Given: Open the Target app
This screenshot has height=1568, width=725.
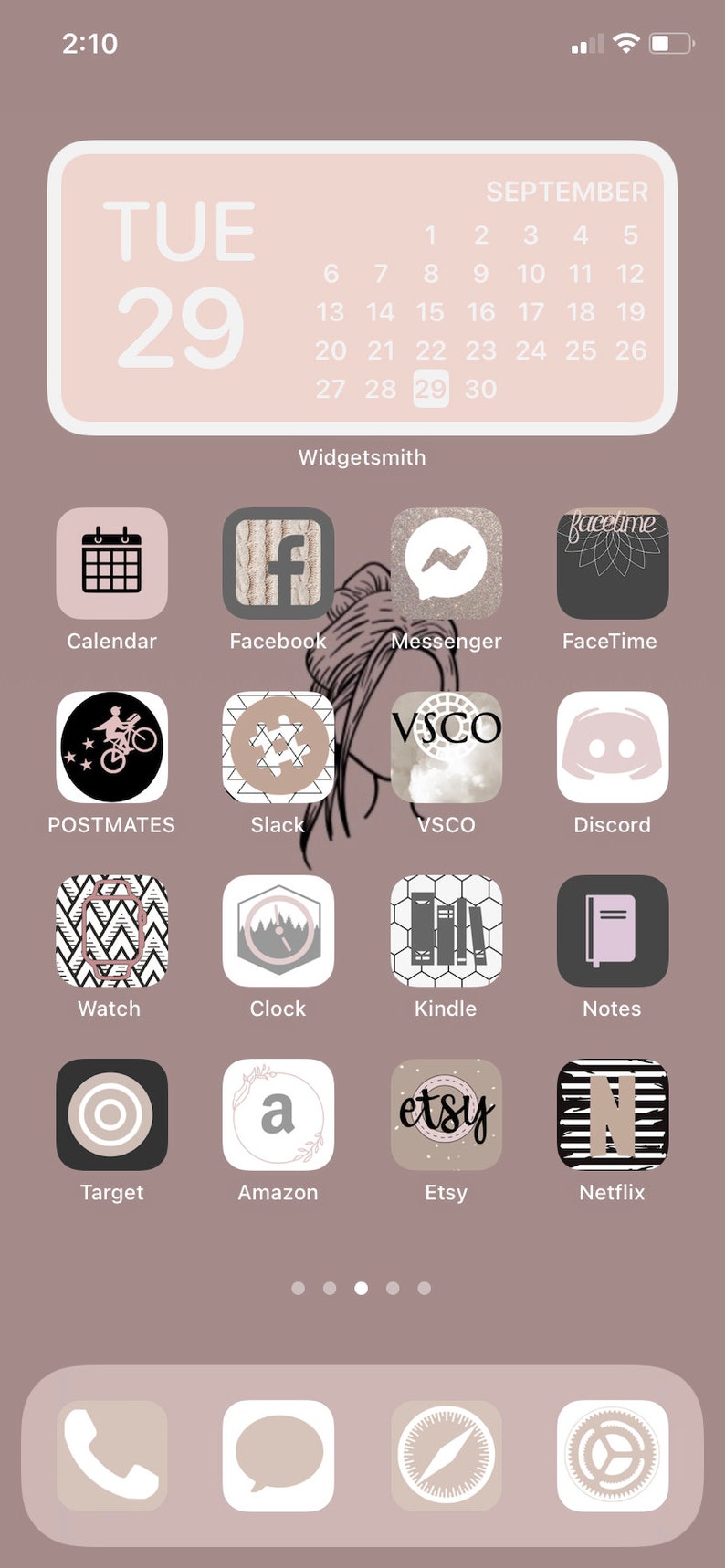Looking at the screenshot, I should (111, 1114).
